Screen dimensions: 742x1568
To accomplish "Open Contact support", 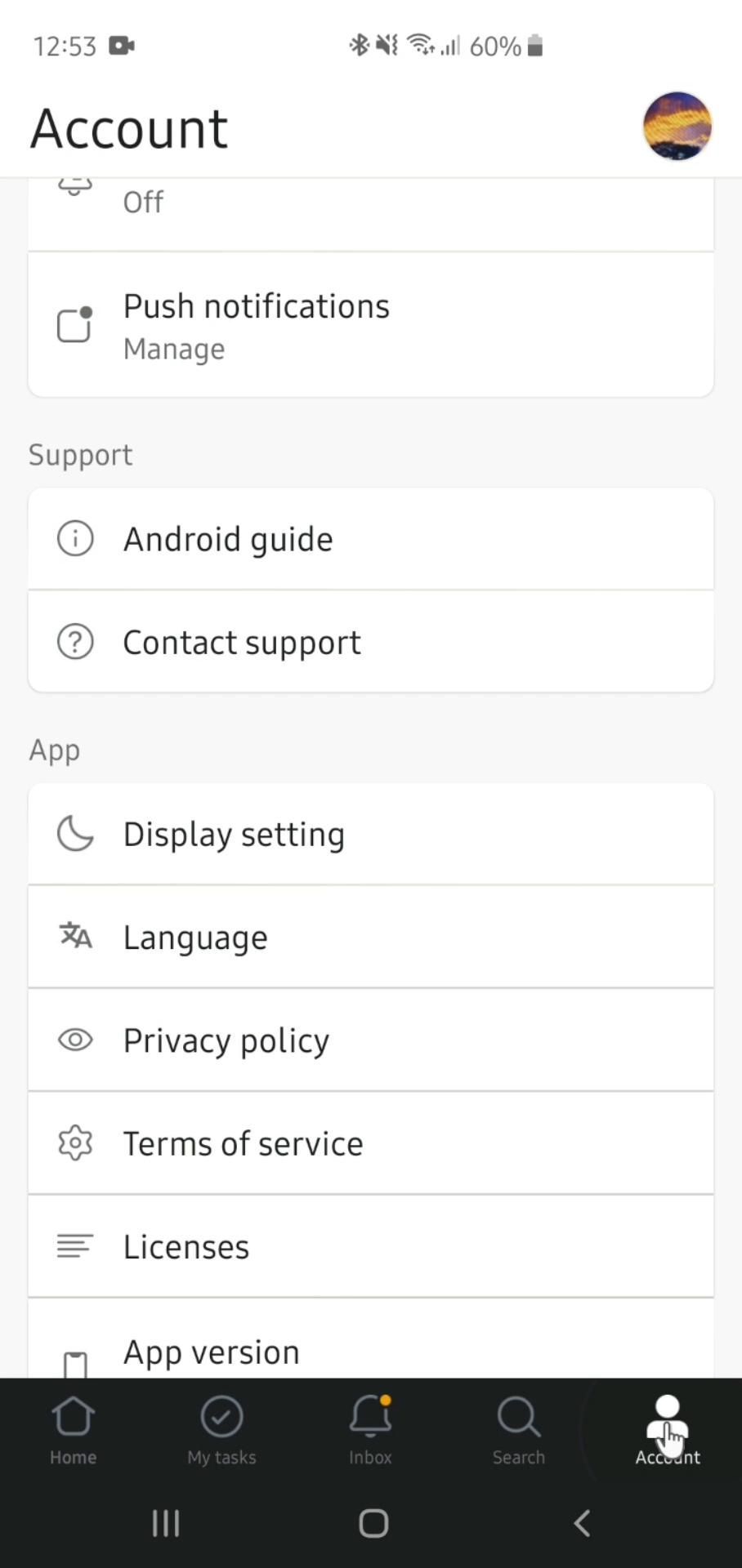I will pos(371,642).
